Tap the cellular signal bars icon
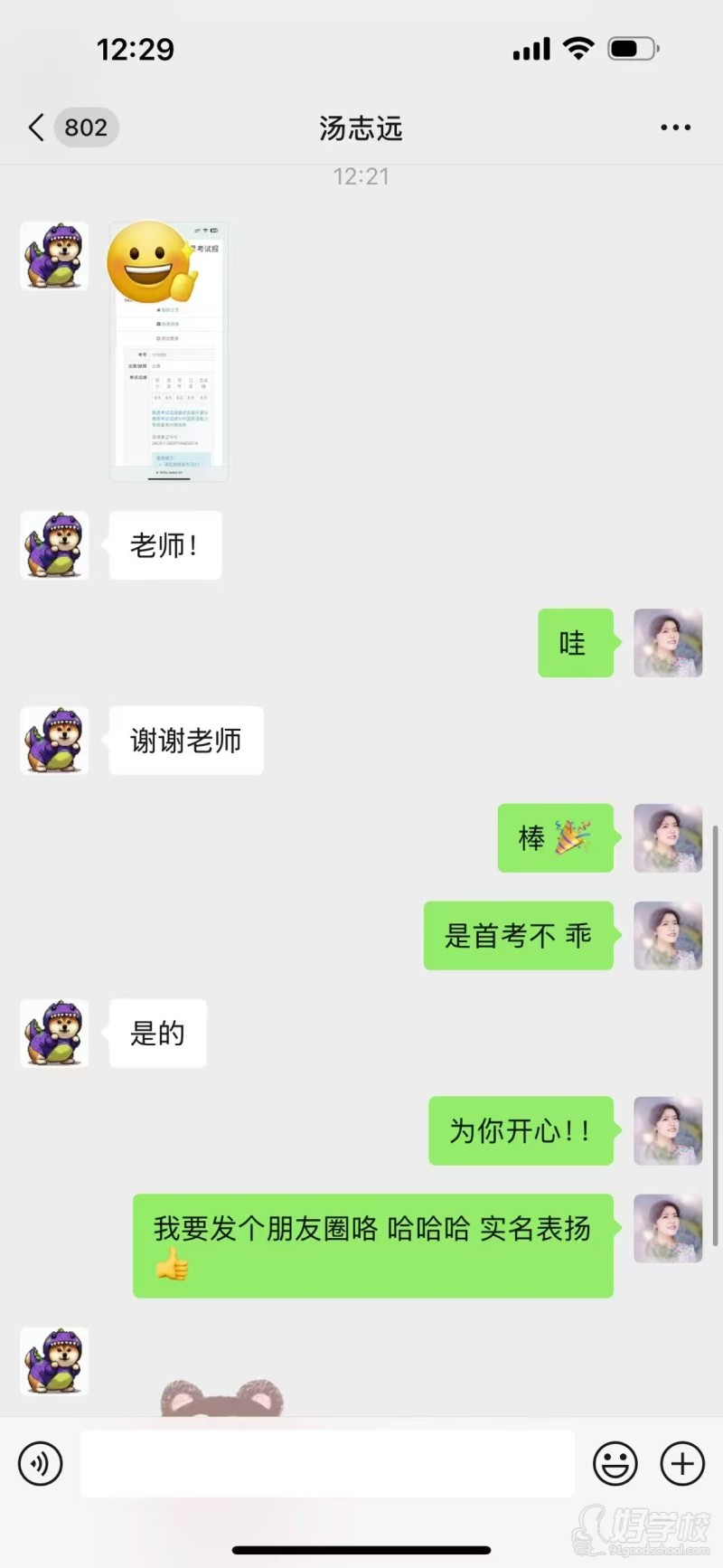 (531, 49)
